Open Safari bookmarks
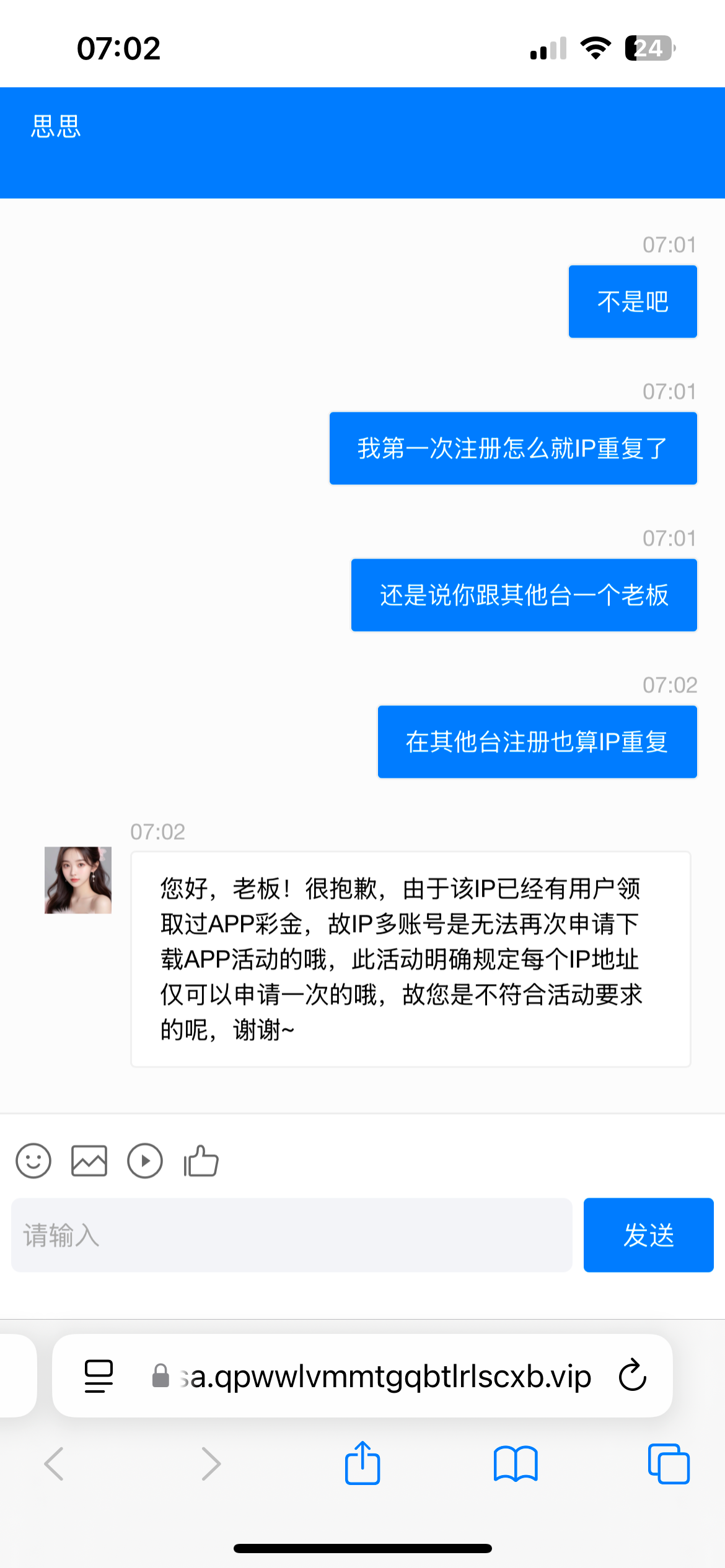Image resolution: width=725 pixels, height=1568 pixels. coord(516,1464)
